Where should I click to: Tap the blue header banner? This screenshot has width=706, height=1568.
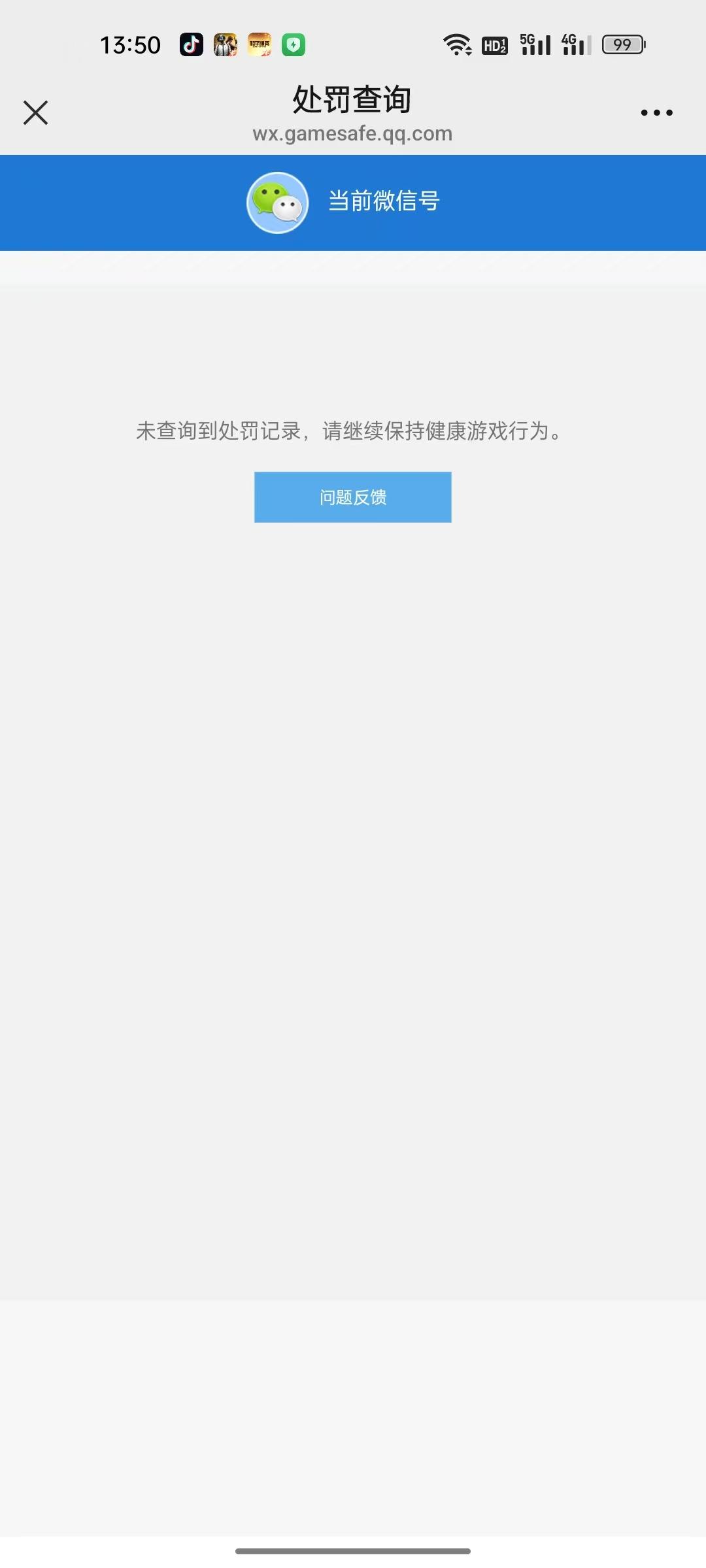[353, 202]
